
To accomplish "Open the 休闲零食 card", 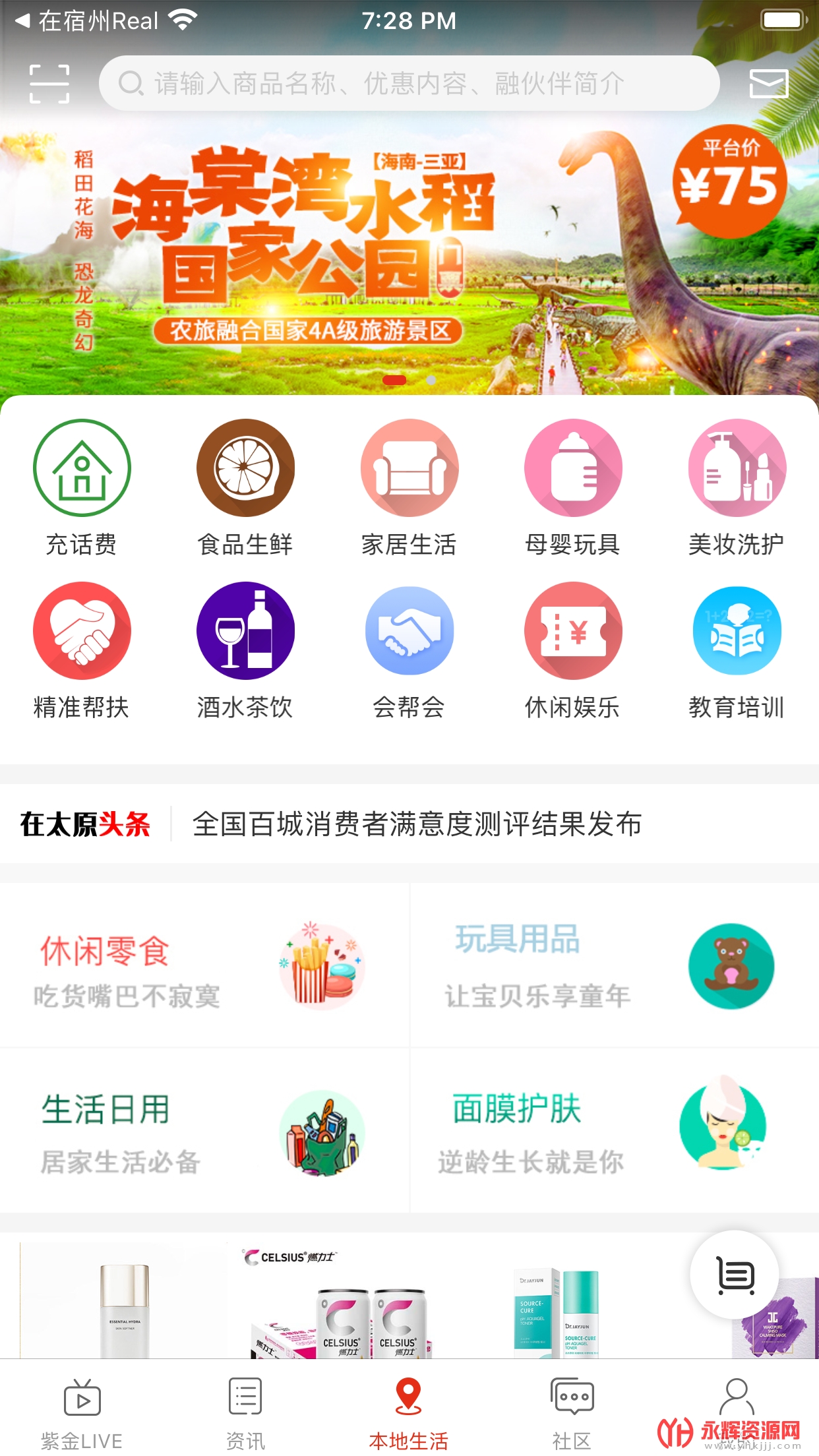I will click(204, 965).
